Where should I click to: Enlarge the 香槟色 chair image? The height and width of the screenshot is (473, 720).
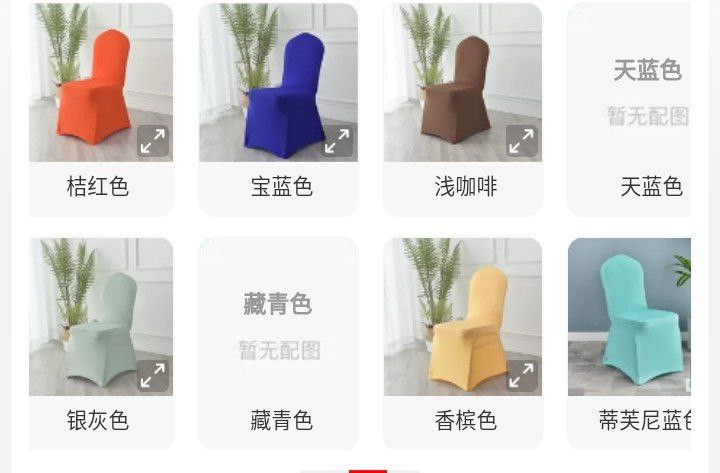point(521,375)
